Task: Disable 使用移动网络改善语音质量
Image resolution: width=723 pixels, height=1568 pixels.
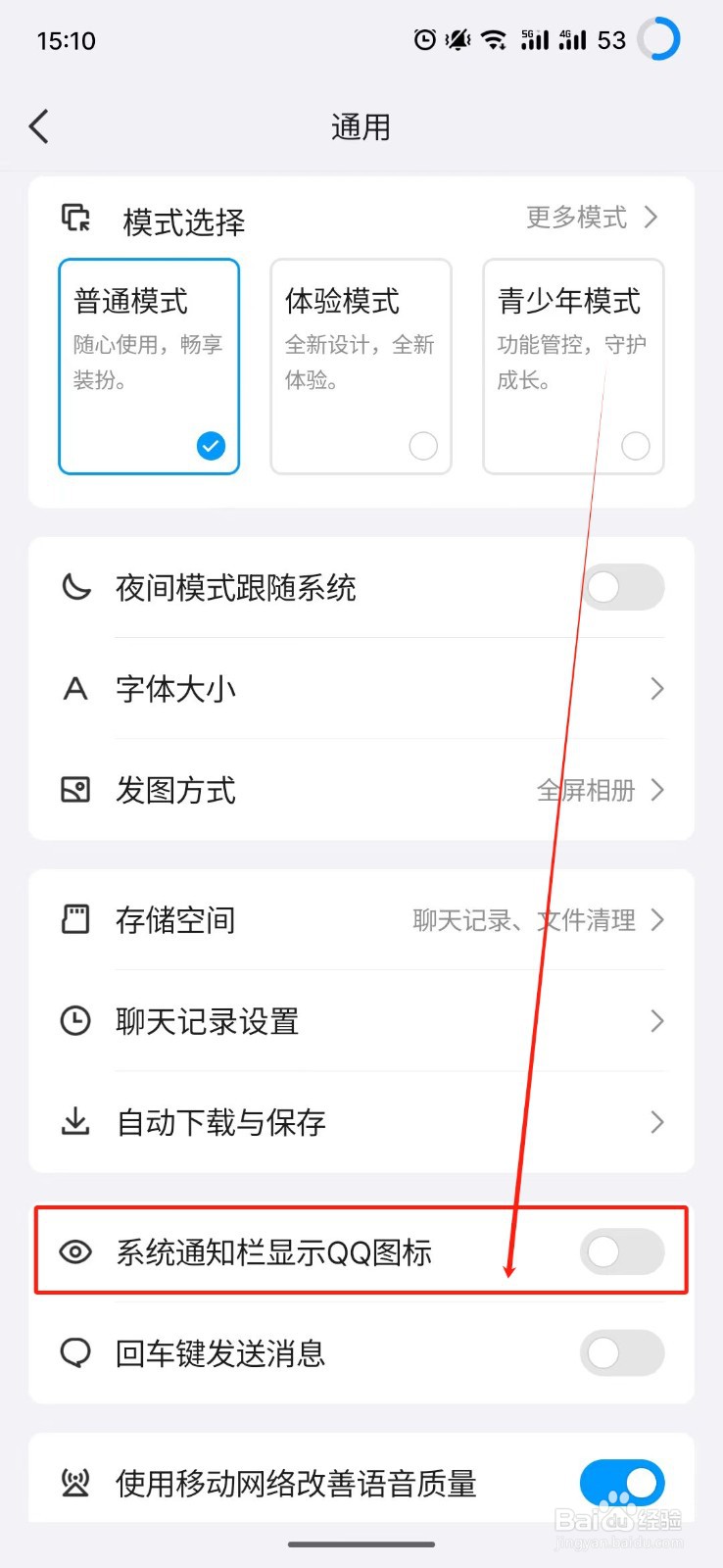Action: [x=622, y=1483]
